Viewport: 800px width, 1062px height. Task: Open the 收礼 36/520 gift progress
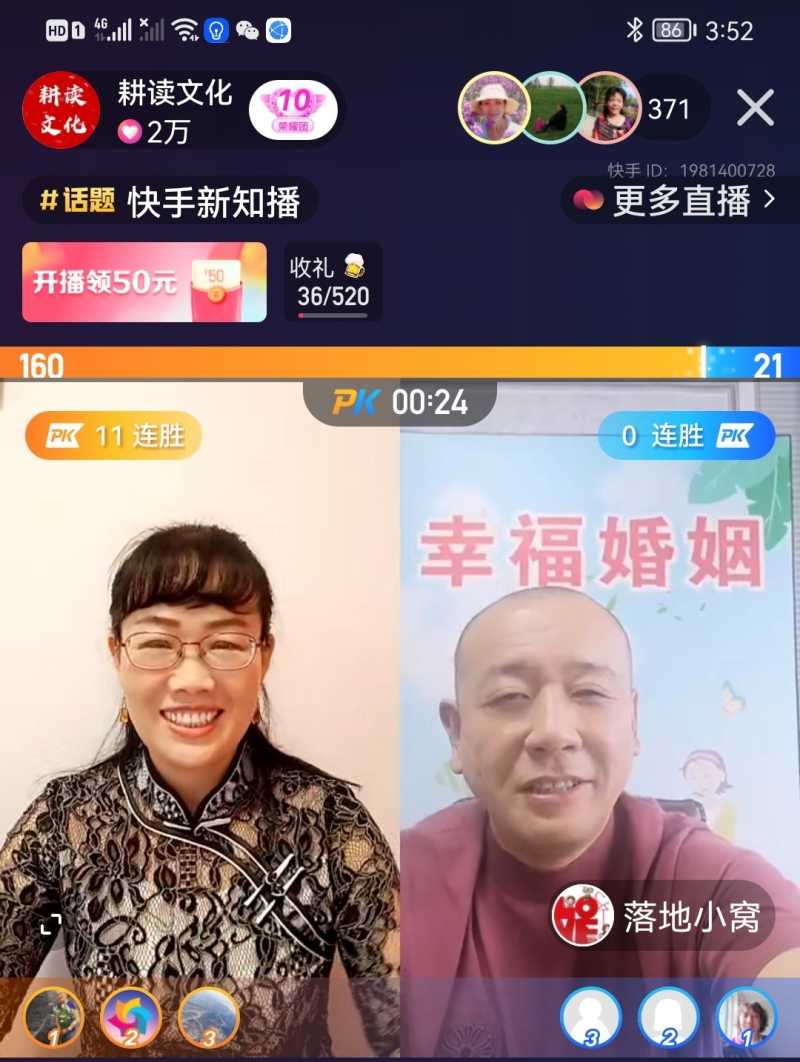[332, 282]
